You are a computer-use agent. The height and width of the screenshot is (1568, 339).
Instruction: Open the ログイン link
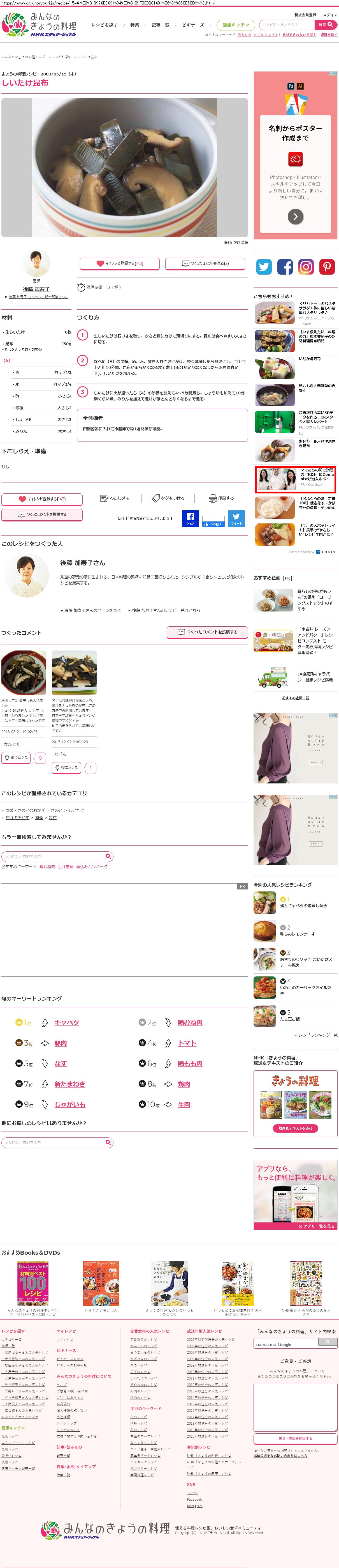329,15
